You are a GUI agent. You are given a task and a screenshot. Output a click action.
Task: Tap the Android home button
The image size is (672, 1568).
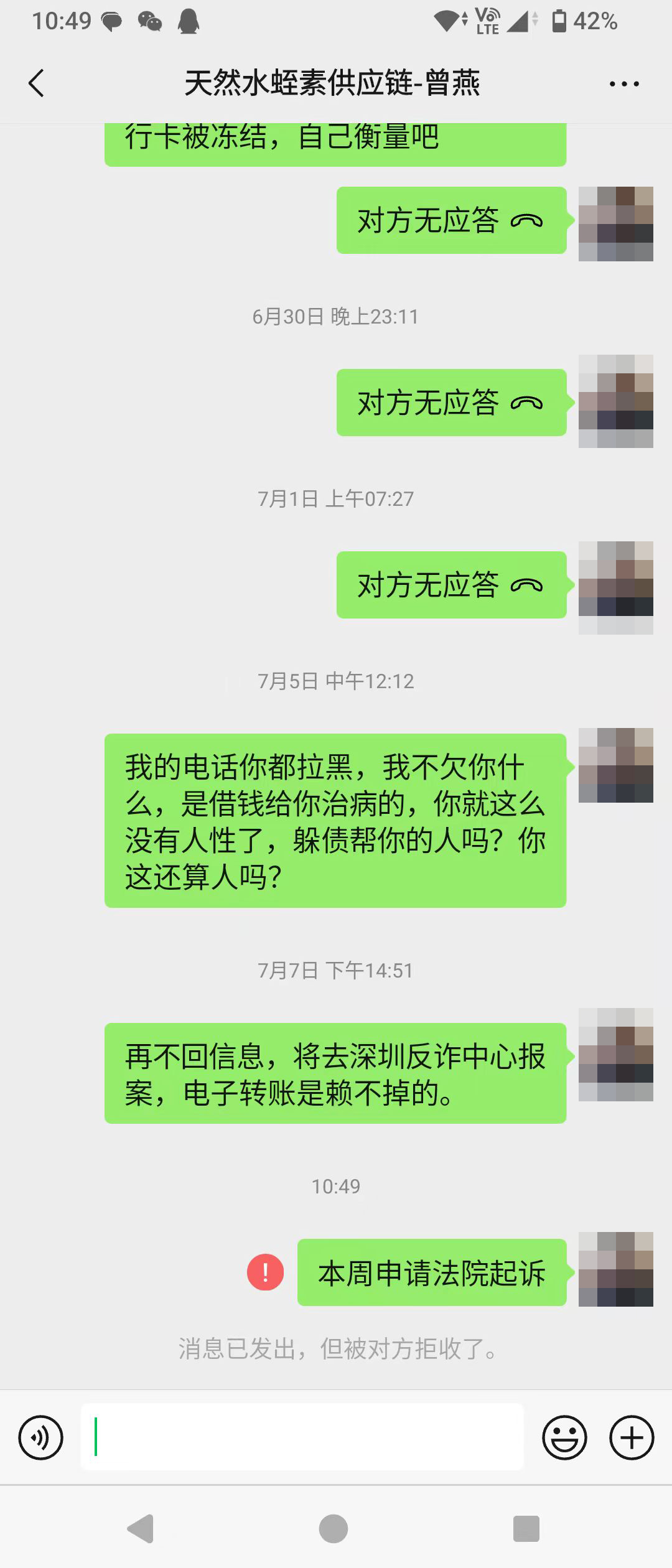pyautogui.click(x=334, y=1528)
